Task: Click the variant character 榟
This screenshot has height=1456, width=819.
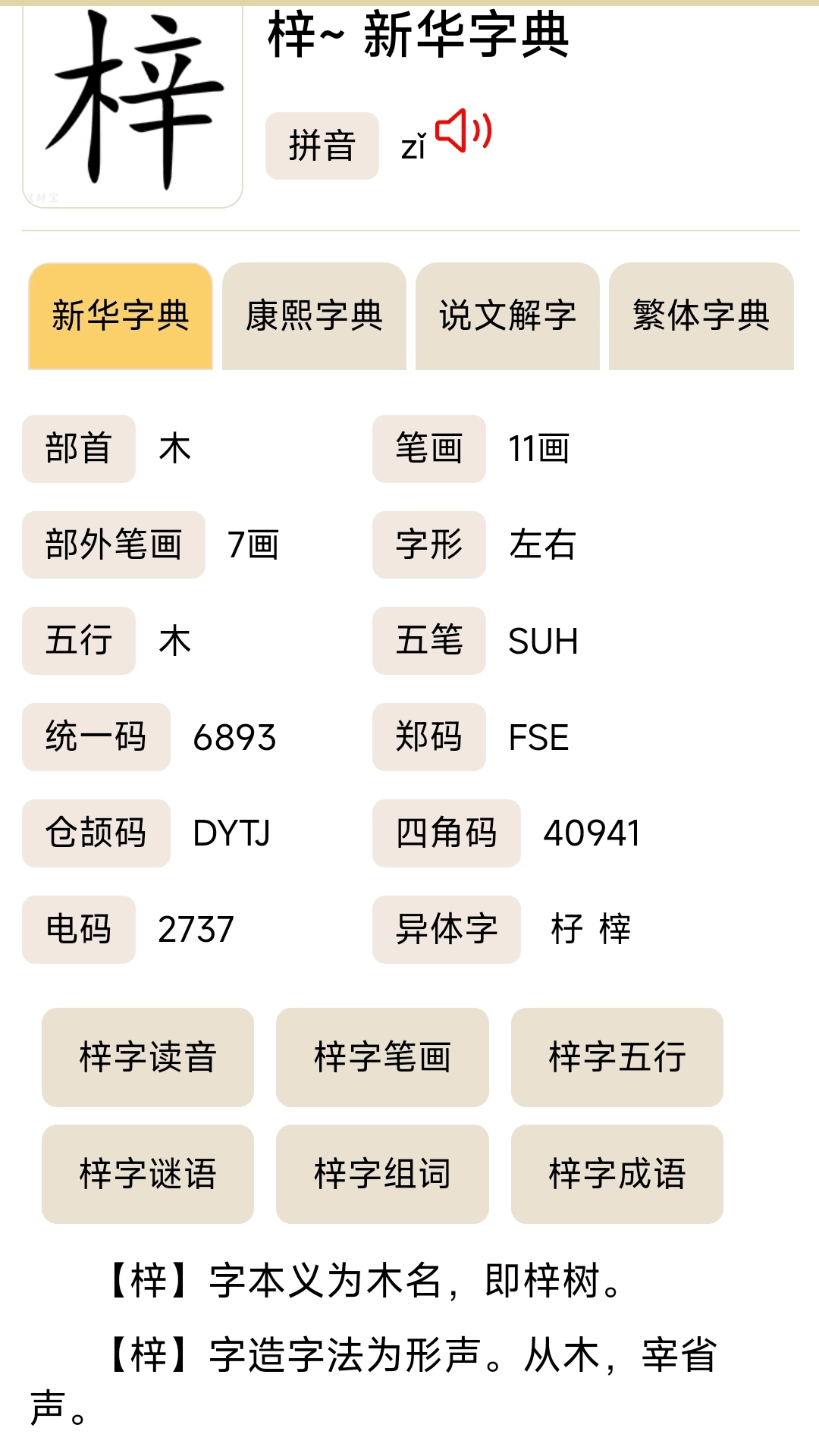Action: coord(614,930)
